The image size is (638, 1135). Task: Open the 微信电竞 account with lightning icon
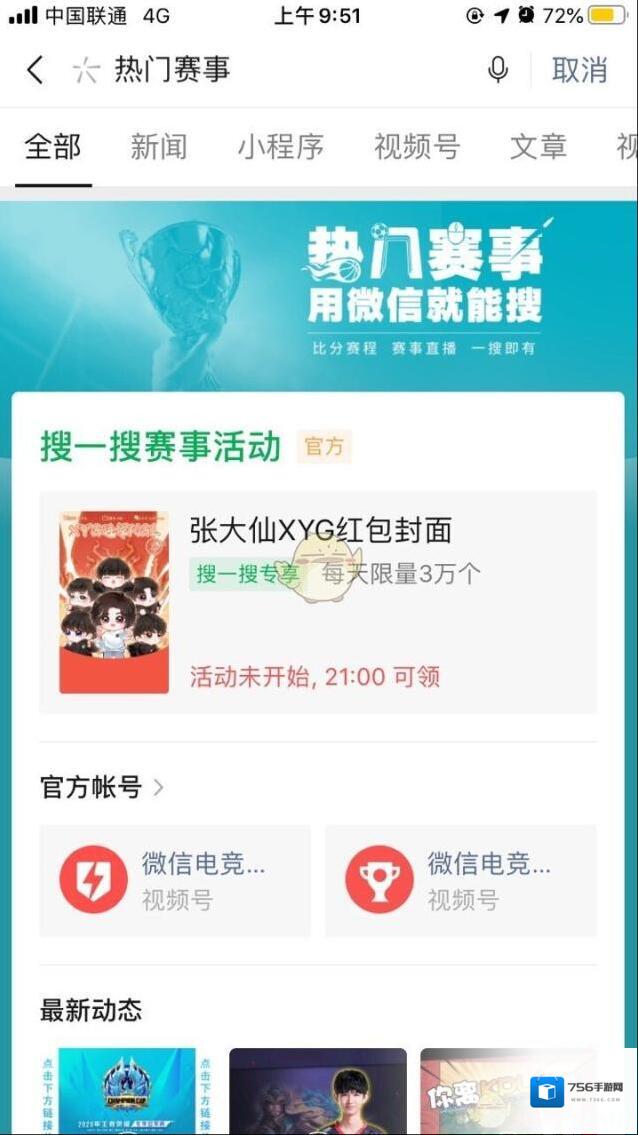pyautogui.click(x=175, y=880)
